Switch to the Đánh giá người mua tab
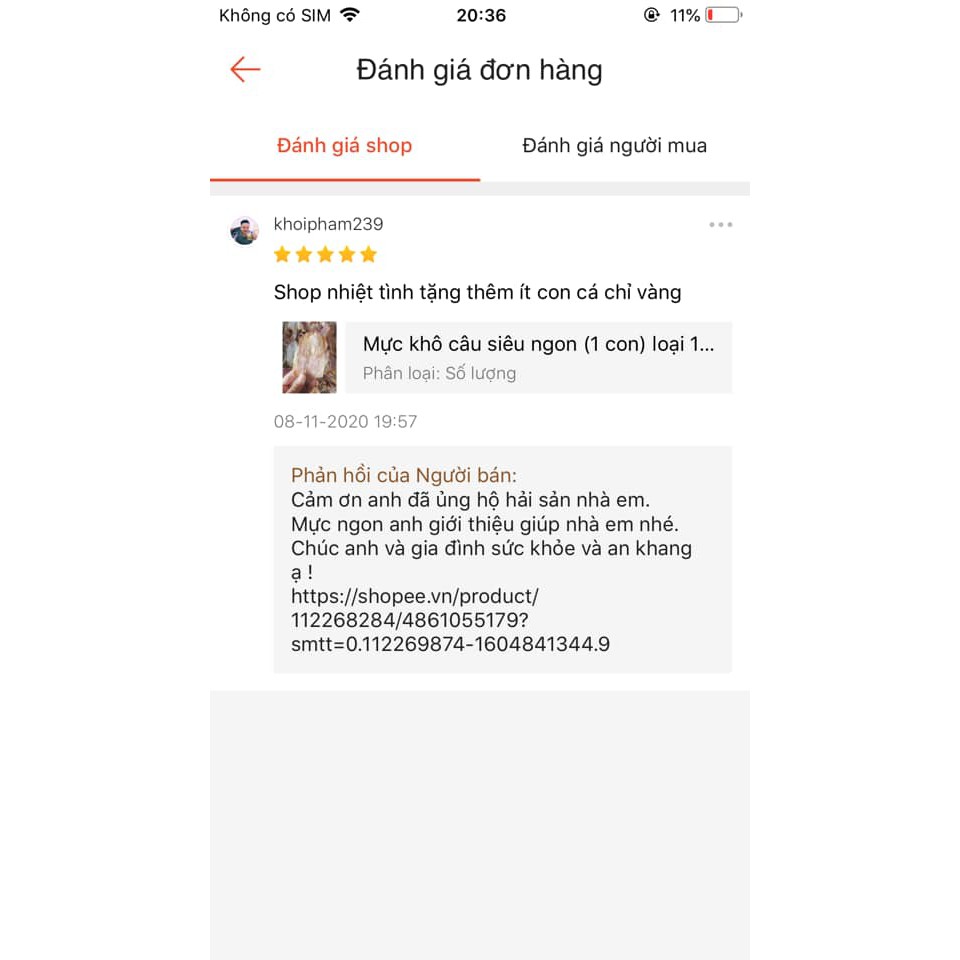The height and width of the screenshot is (960, 960). click(614, 146)
